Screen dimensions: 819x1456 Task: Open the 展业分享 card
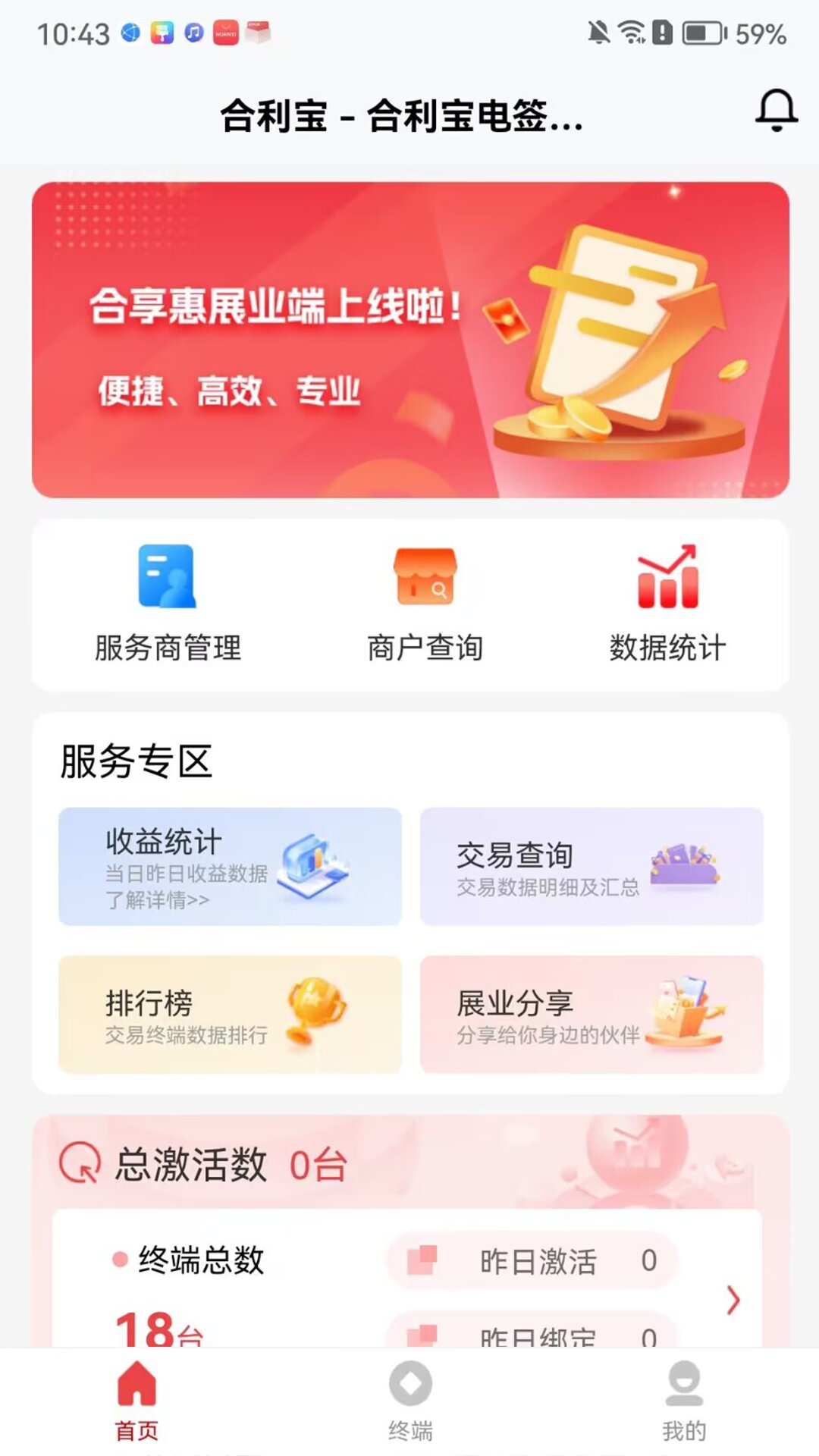[x=591, y=1015]
